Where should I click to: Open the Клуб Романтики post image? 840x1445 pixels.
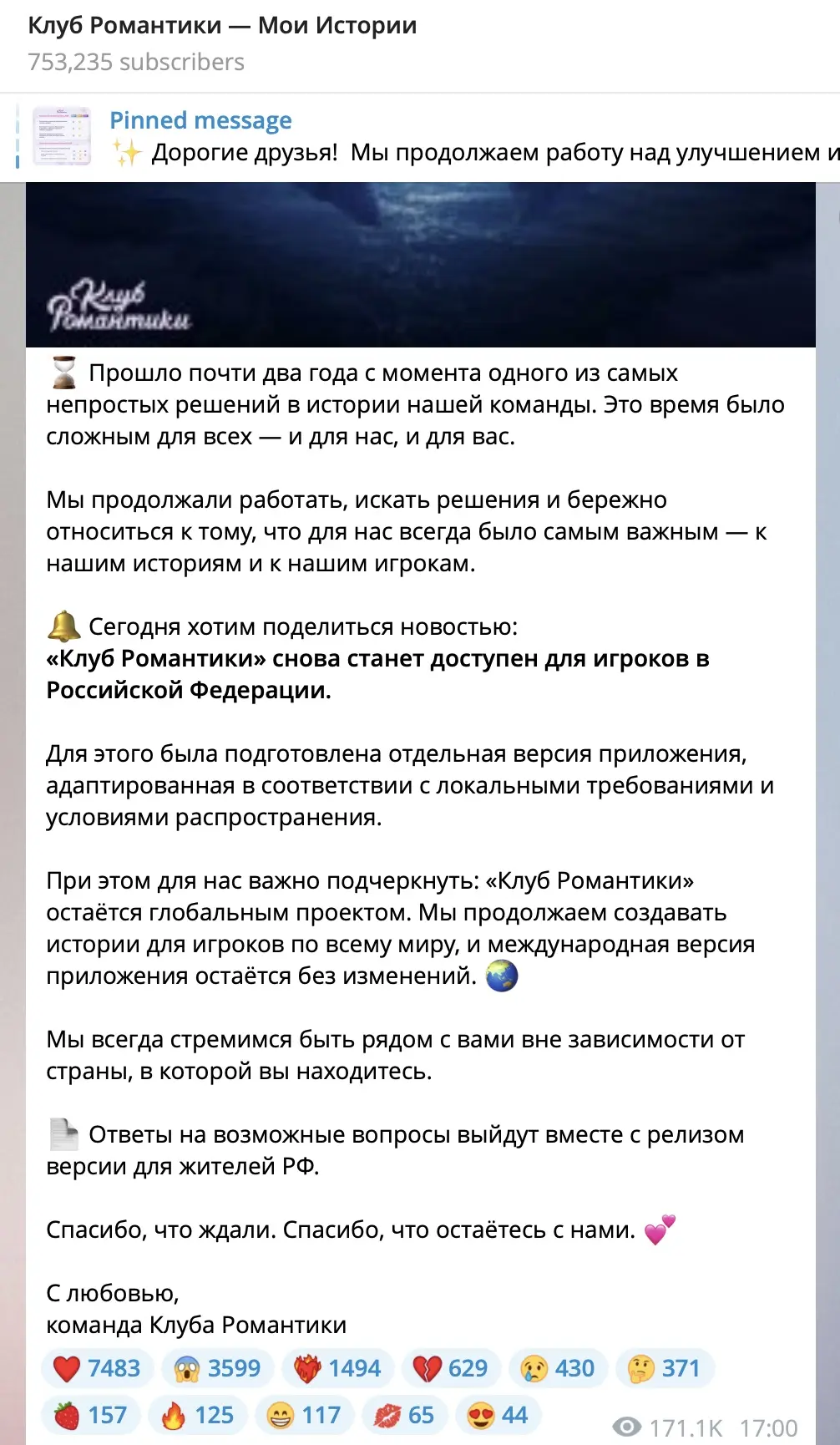click(x=421, y=265)
